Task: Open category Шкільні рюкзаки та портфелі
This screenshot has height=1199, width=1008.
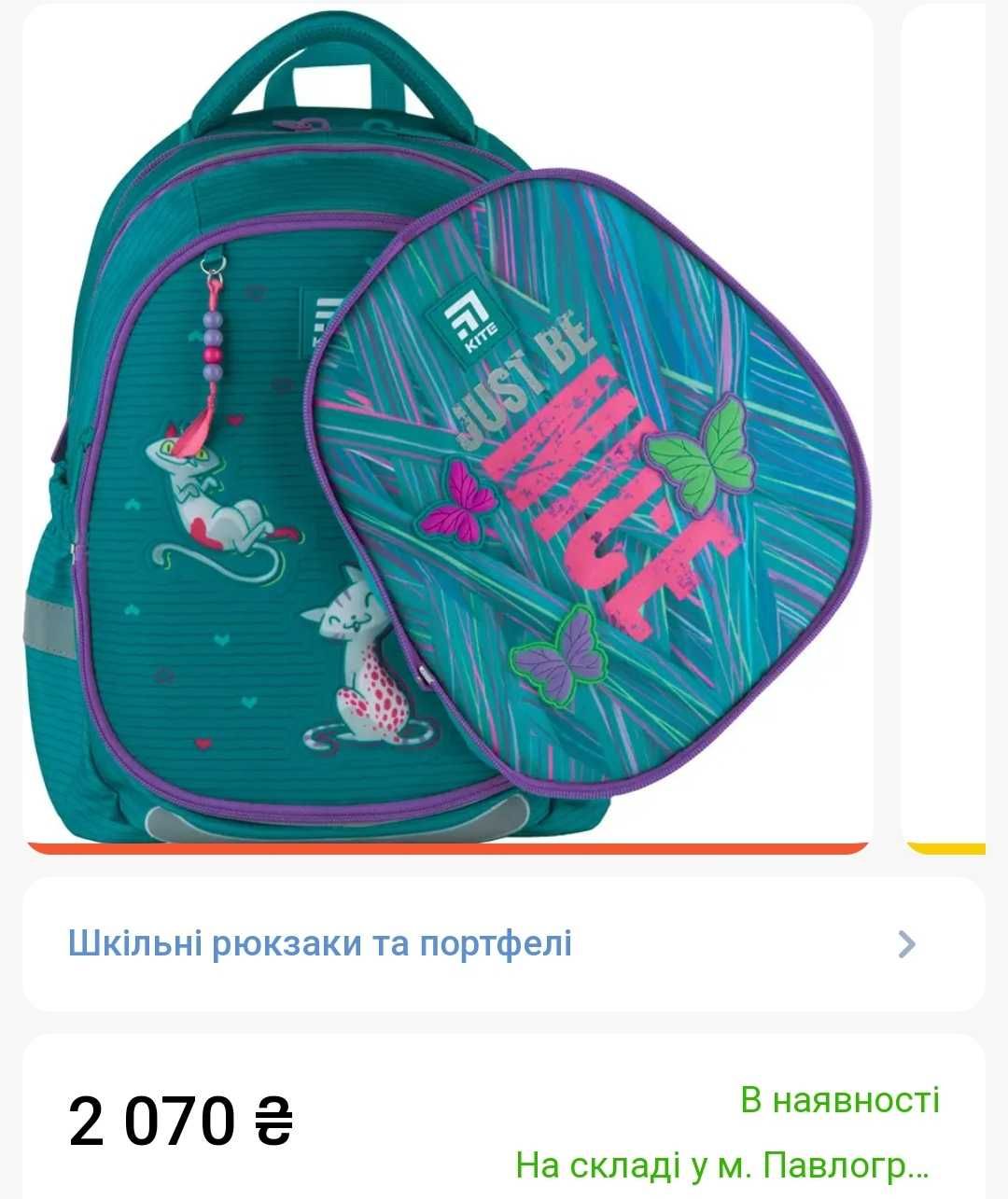Action: (x=504, y=944)
